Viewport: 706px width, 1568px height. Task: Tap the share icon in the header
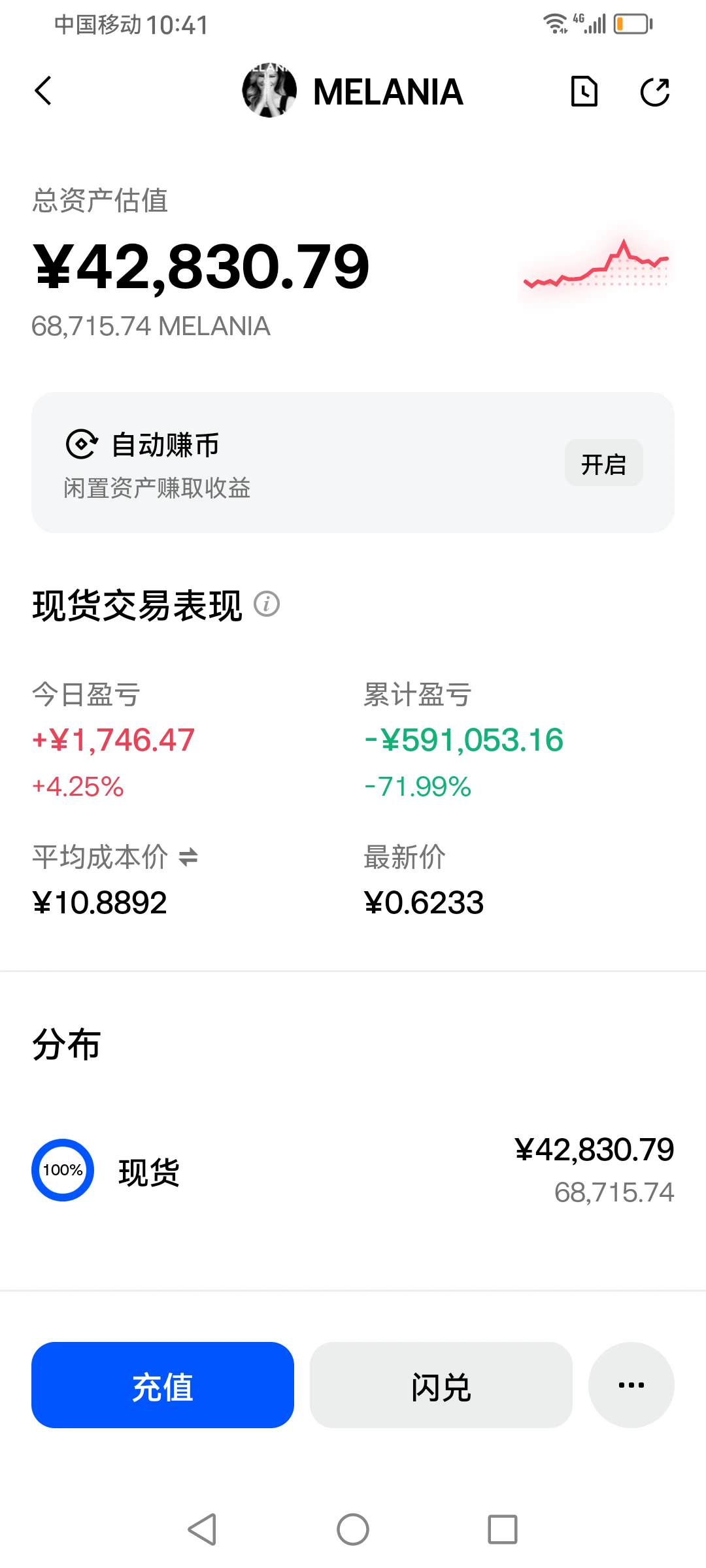[x=654, y=91]
